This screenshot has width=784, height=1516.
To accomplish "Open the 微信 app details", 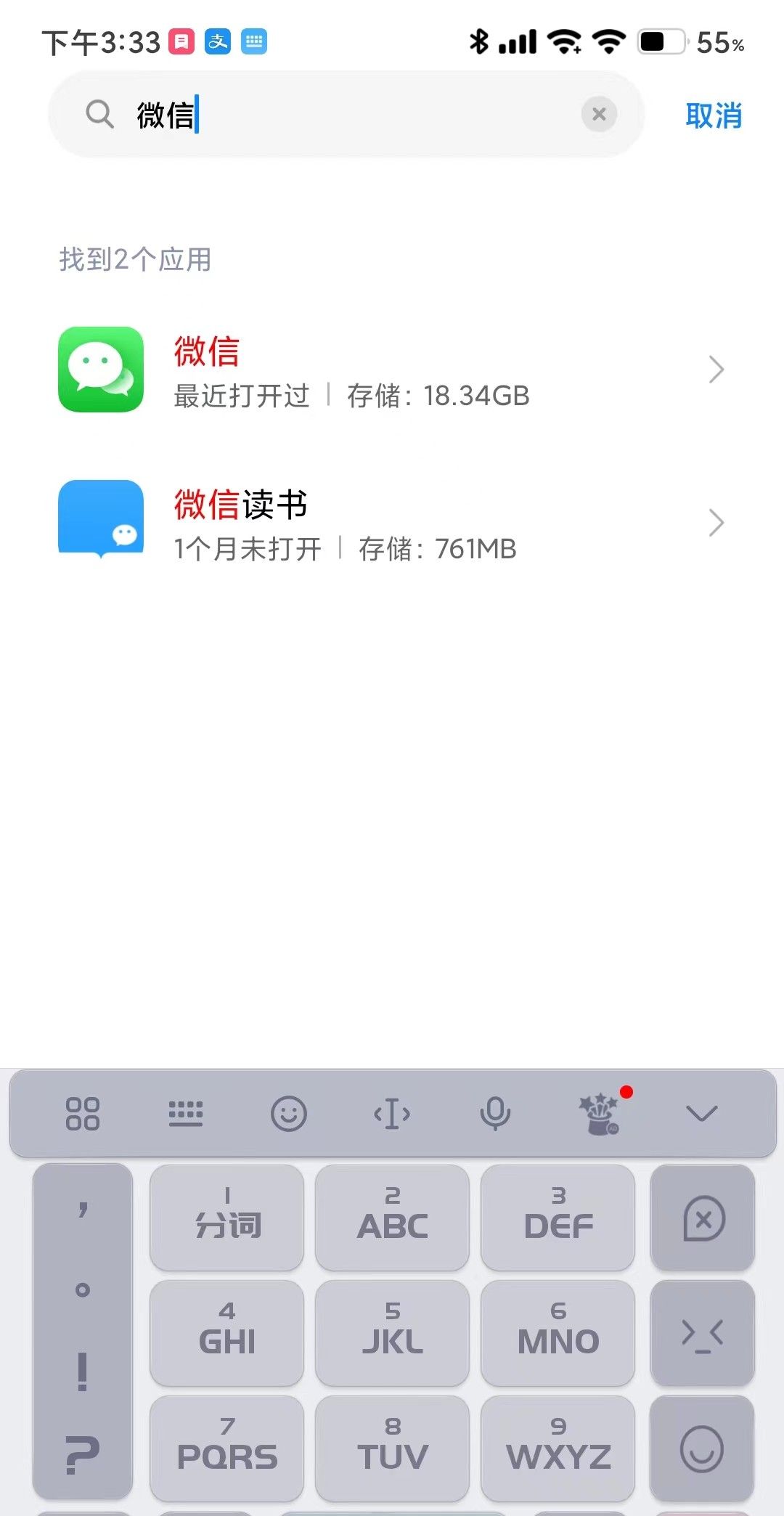I will coord(392,370).
